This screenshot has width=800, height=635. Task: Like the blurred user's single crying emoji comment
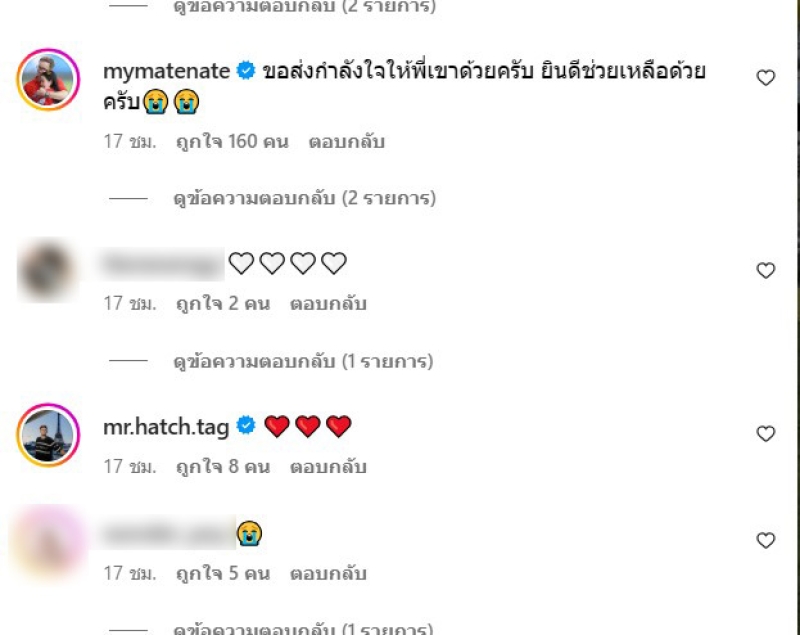(x=766, y=541)
